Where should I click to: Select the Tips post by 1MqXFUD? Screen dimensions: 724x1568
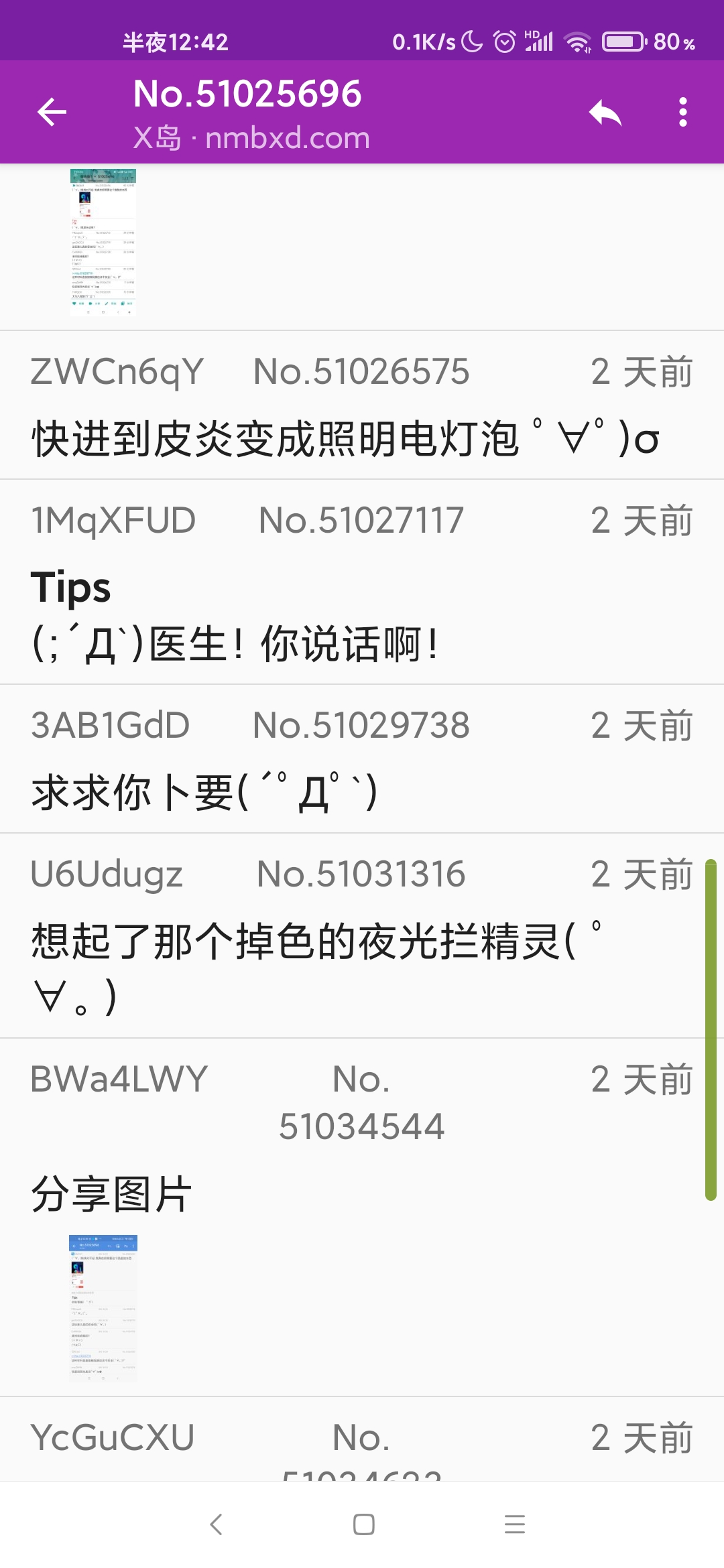(362, 583)
